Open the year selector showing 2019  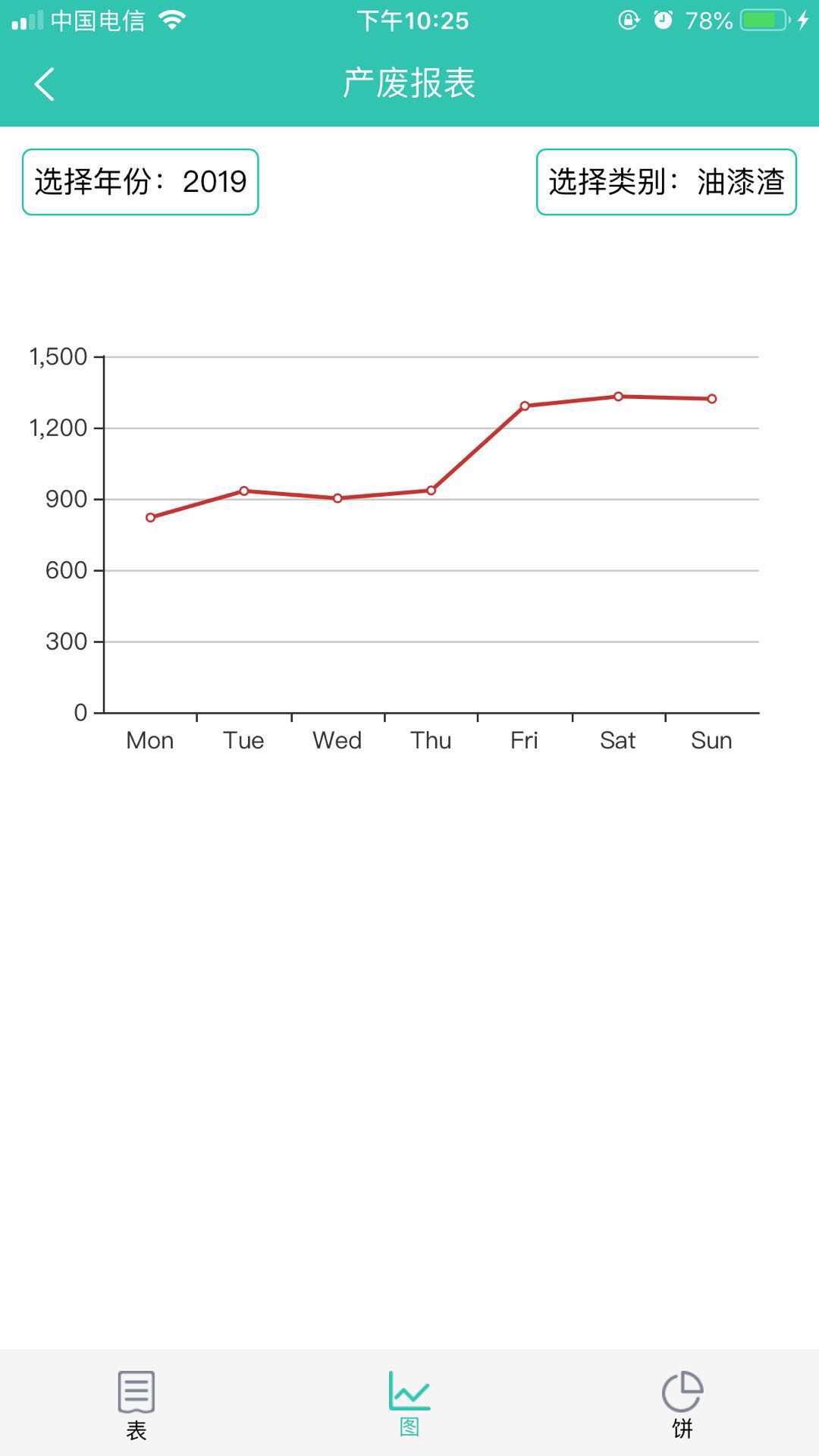point(140,182)
